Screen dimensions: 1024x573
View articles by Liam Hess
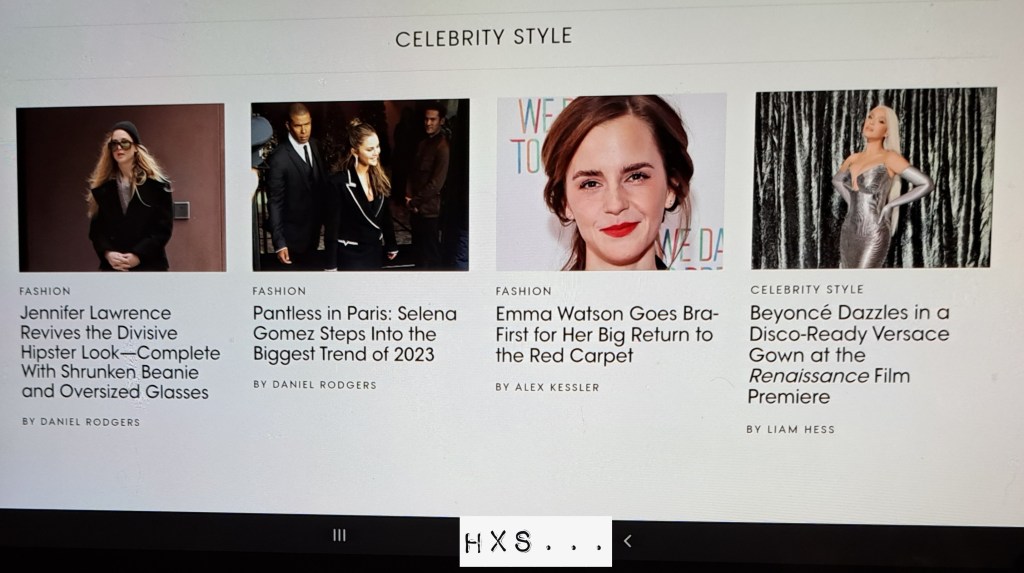click(x=790, y=429)
